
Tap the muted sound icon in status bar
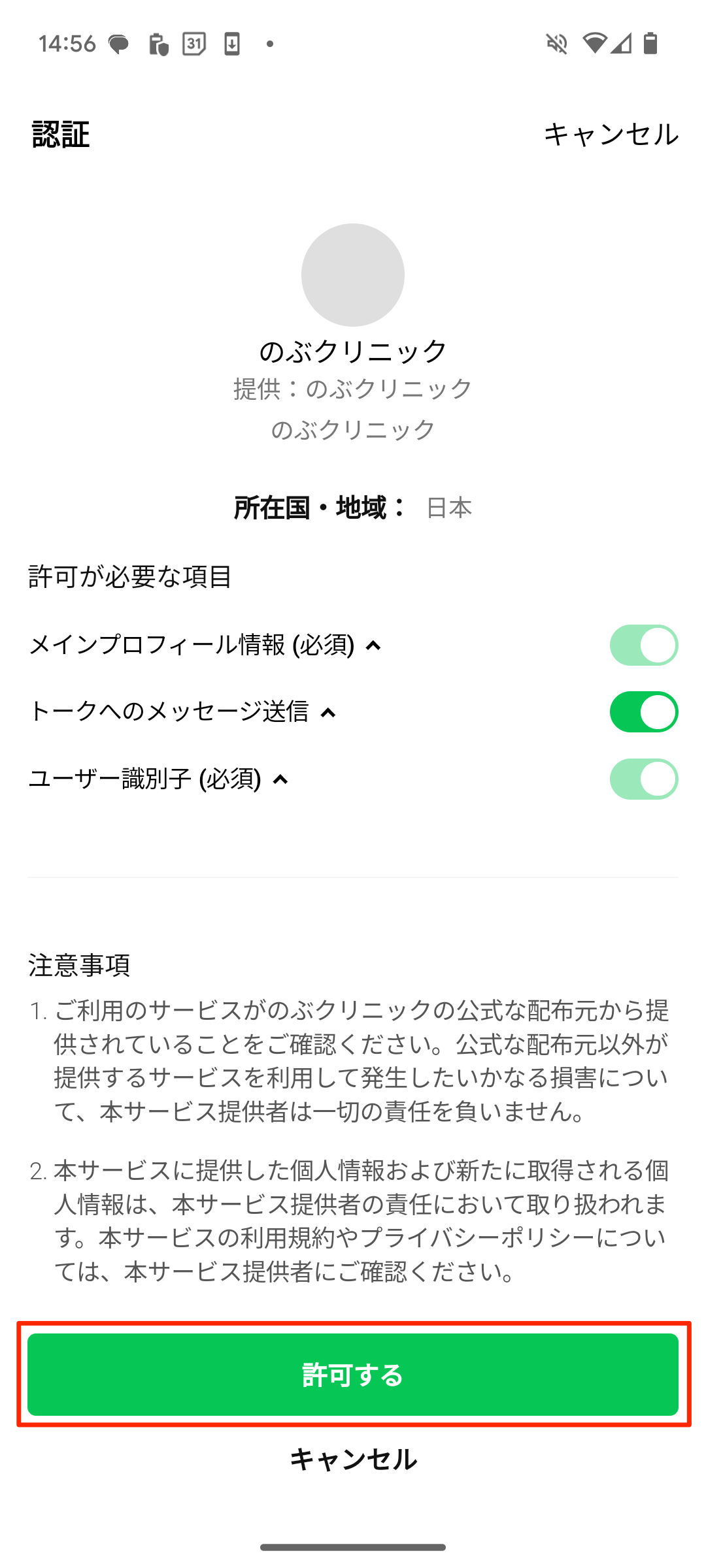pyautogui.click(x=556, y=44)
